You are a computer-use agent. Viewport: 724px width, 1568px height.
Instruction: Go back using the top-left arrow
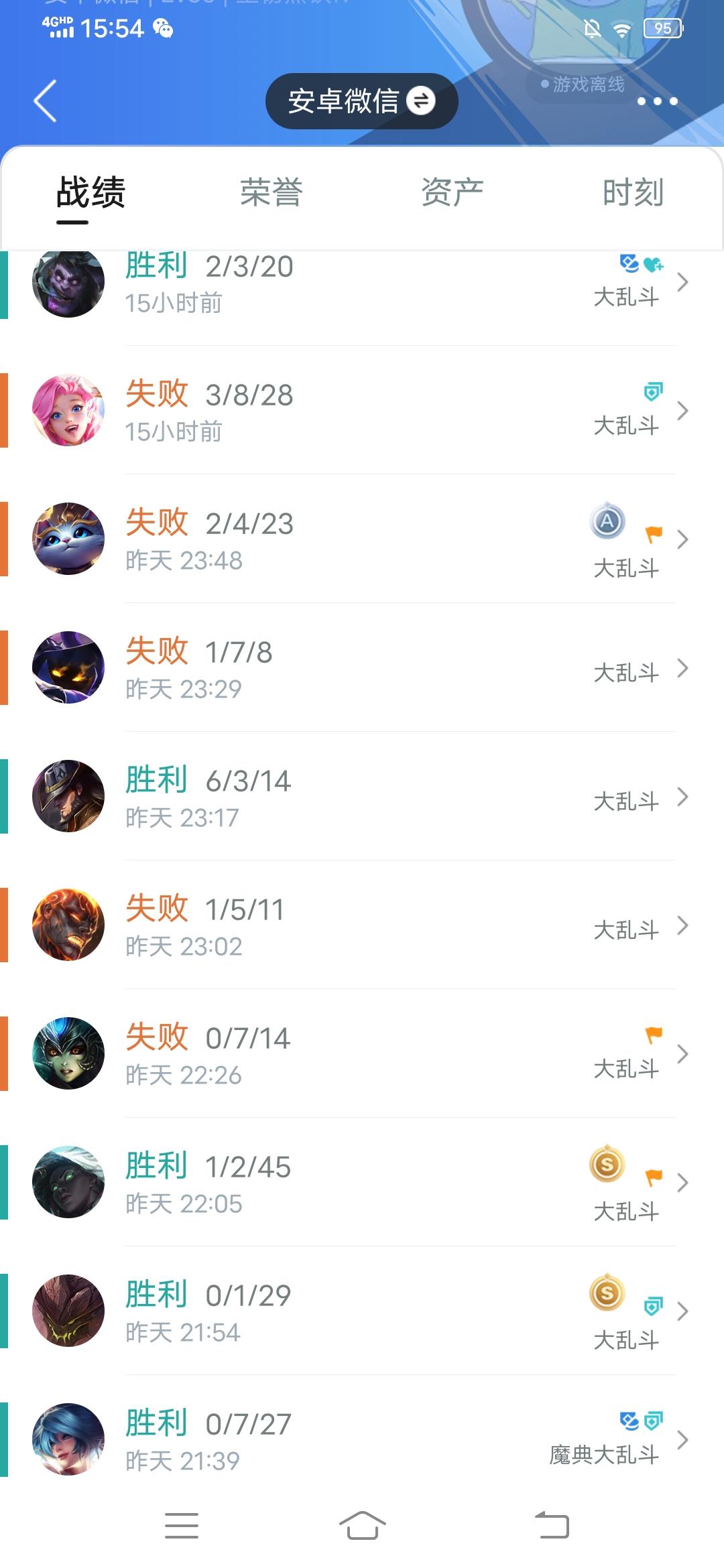[45, 101]
